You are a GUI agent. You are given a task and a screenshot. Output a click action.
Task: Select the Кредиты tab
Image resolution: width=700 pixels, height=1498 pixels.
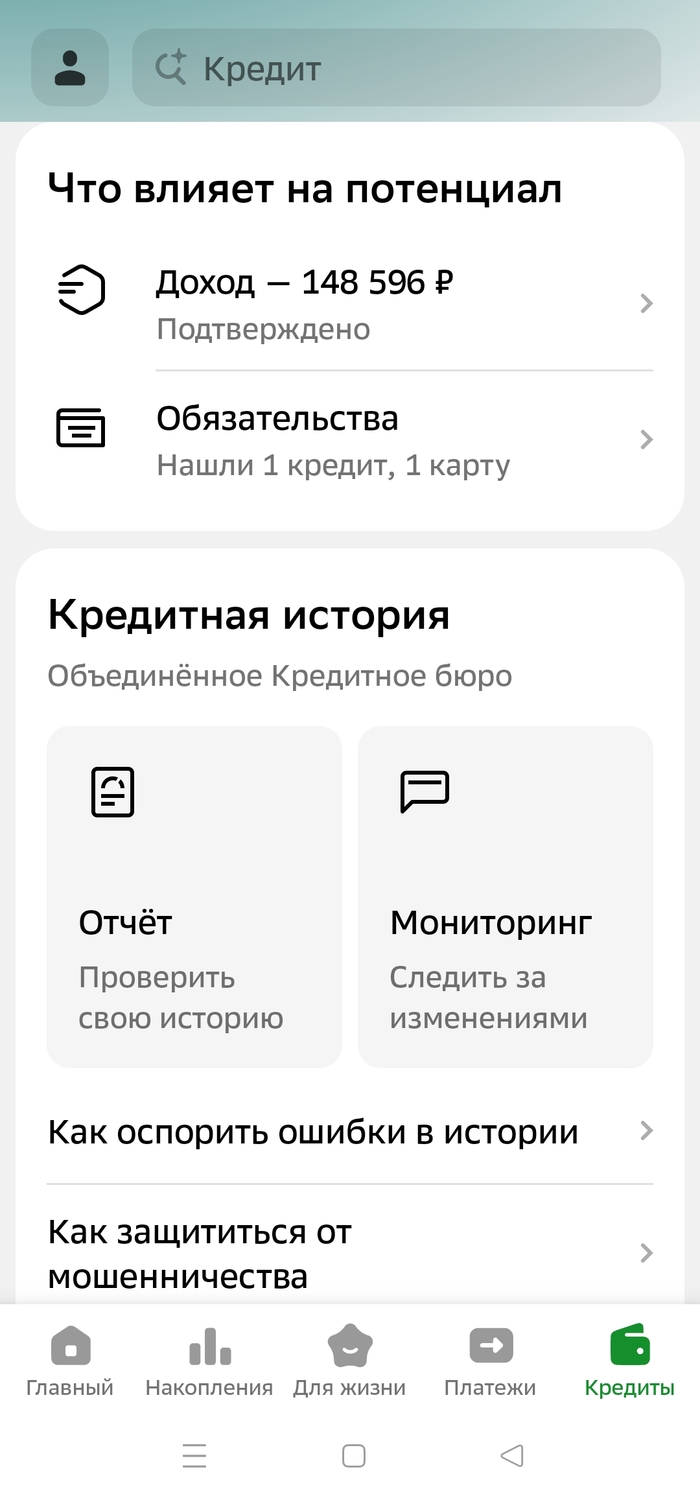click(630, 1361)
